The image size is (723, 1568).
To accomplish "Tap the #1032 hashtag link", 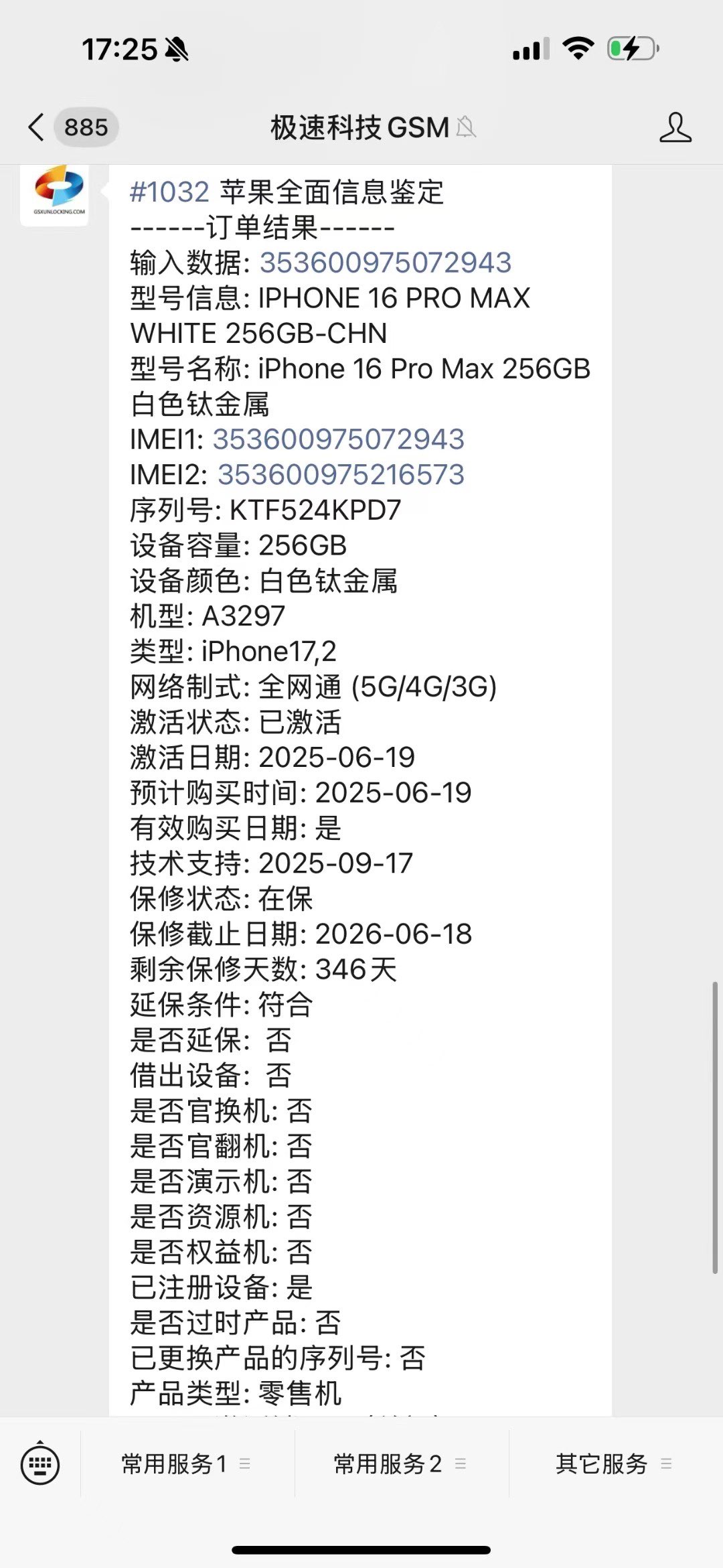I will point(169,192).
